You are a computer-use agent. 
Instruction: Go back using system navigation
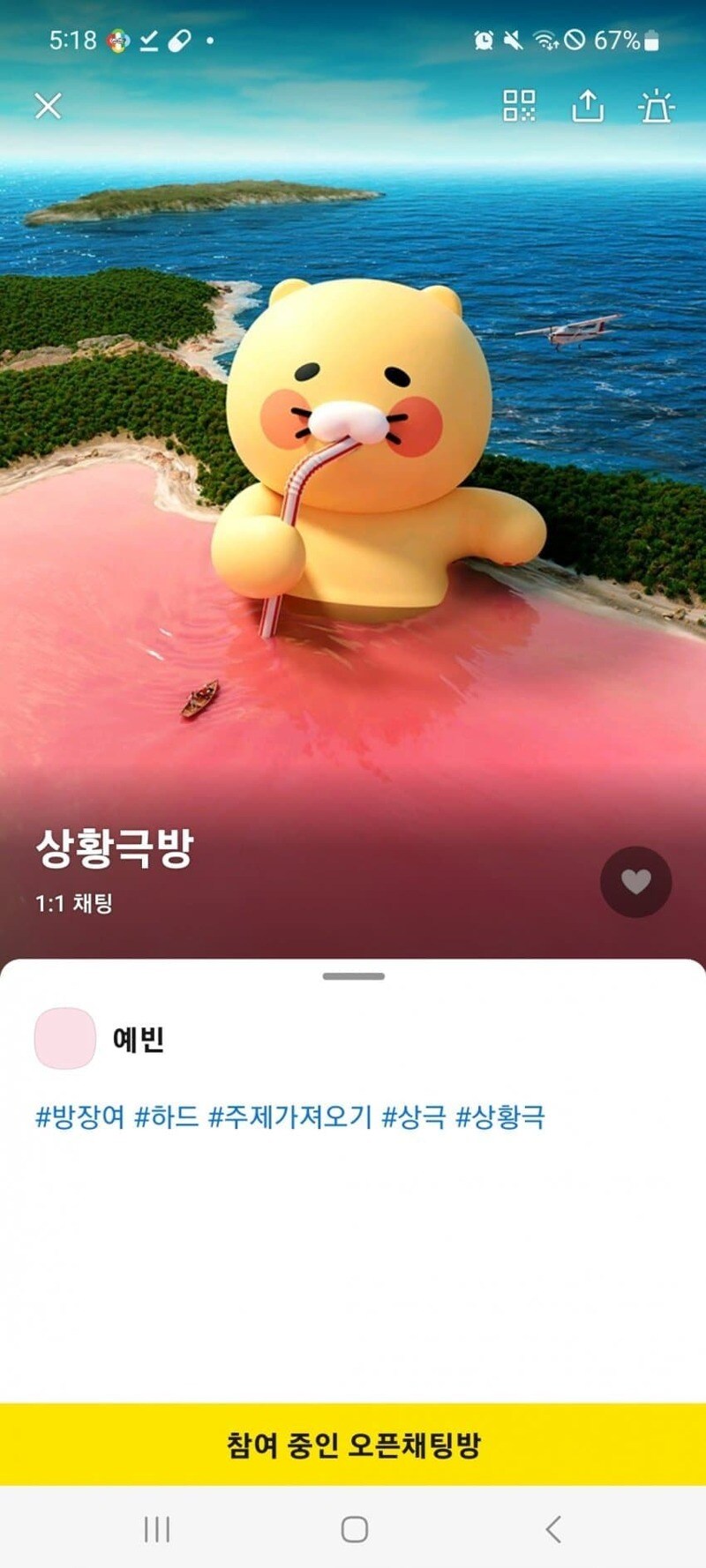553,1528
